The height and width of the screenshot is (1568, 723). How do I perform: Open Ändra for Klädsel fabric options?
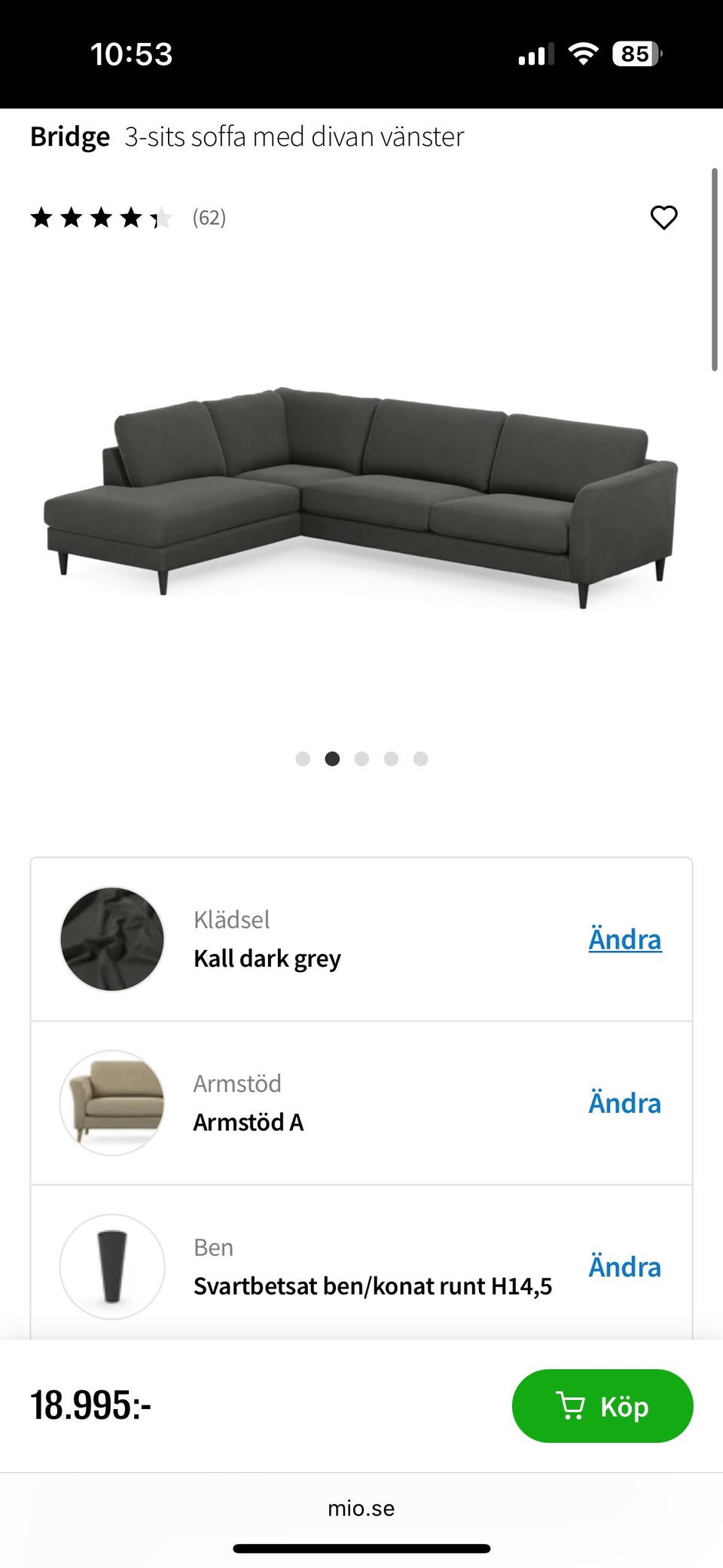pyautogui.click(x=624, y=938)
